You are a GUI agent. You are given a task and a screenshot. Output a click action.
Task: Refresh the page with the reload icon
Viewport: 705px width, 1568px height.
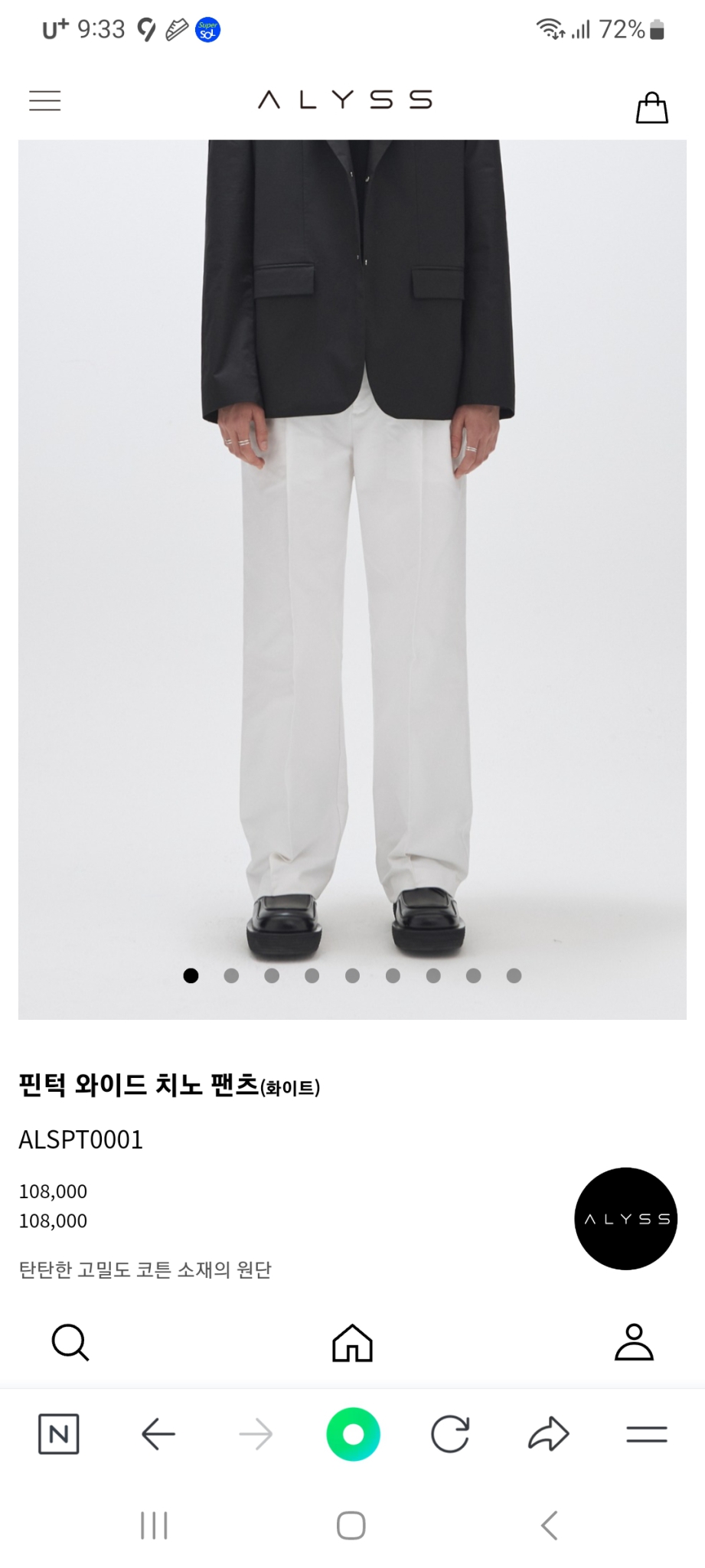tap(450, 1435)
